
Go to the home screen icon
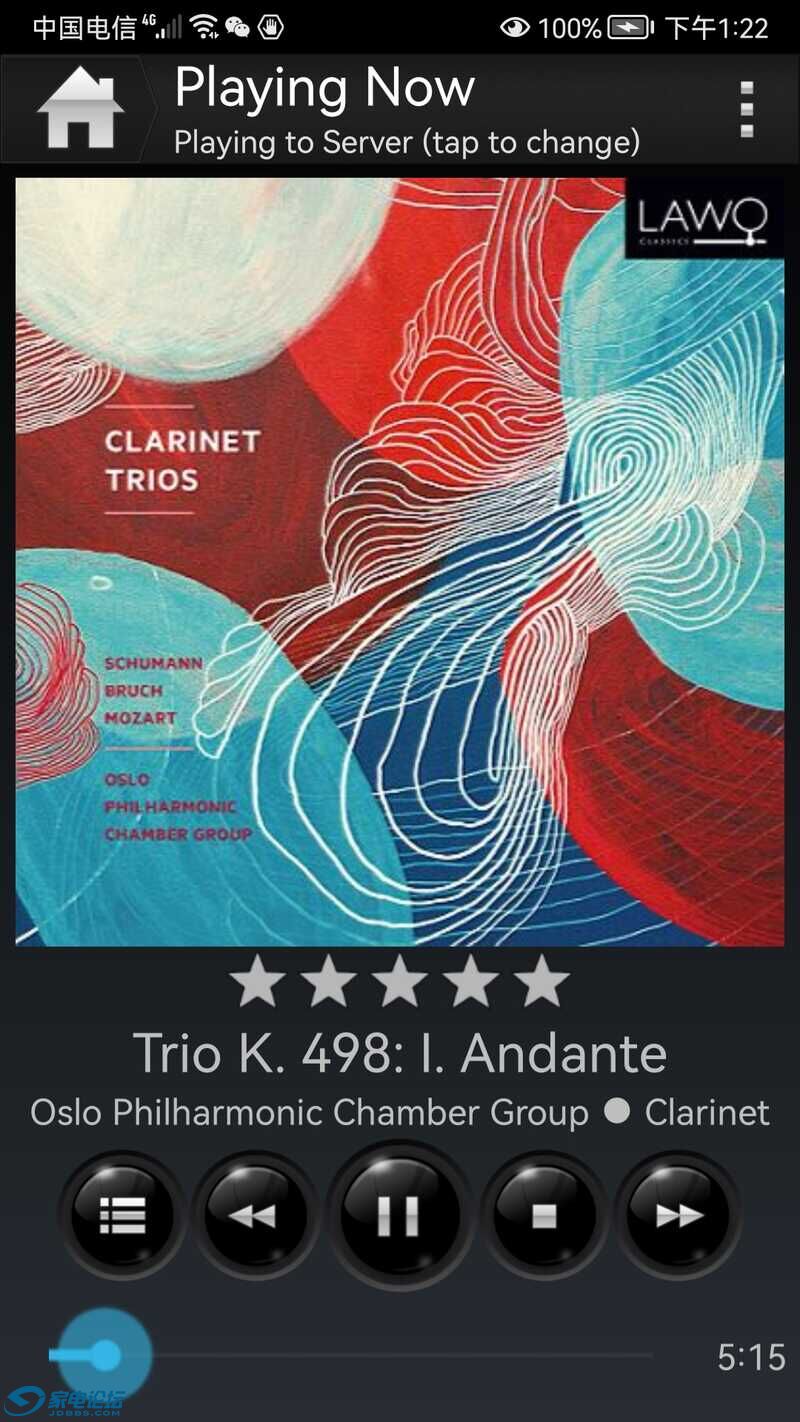[x=80, y=108]
